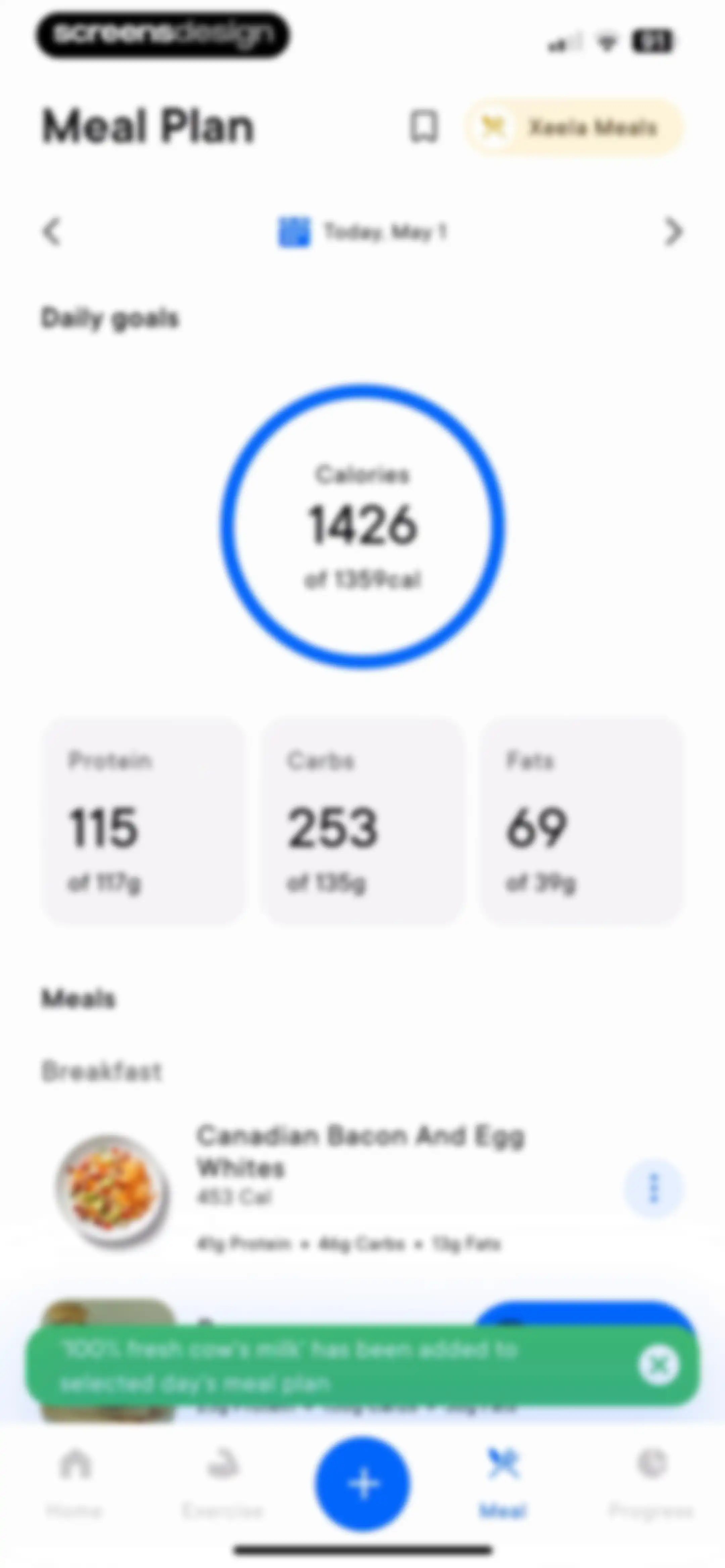Tap the blue plus button

(363, 1483)
